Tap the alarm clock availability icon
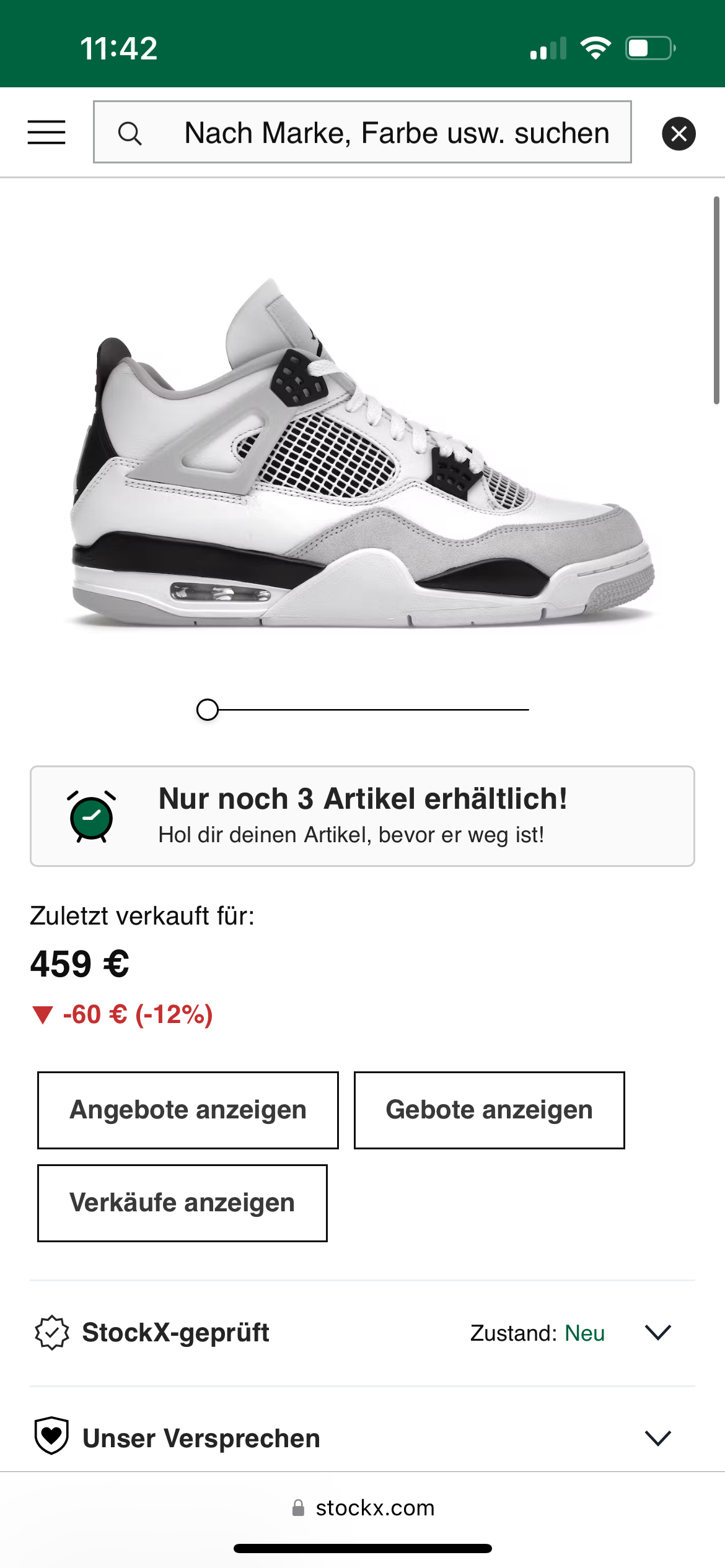The width and height of the screenshot is (725, 1568). tap(90, 816)
